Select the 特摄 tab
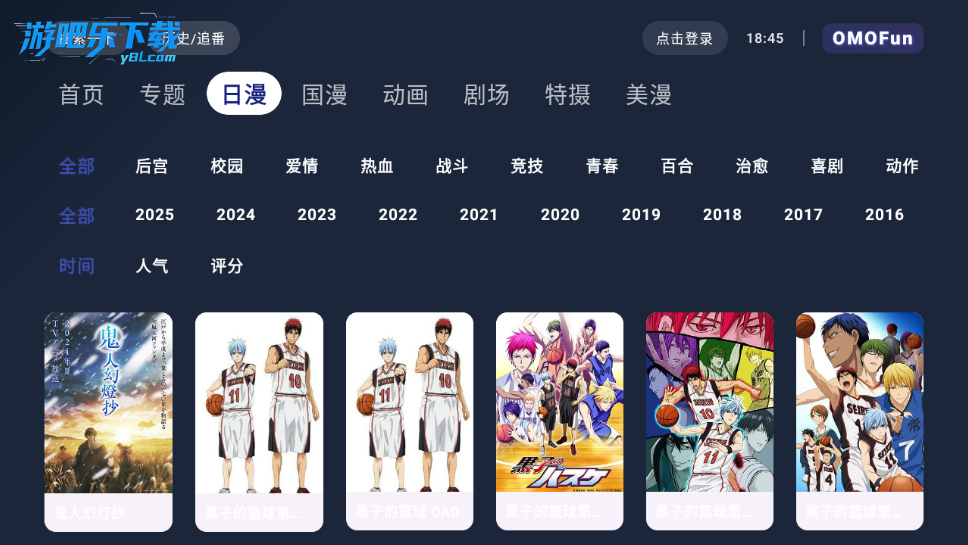This screenshot has width=968, height=545. [567, 95]
